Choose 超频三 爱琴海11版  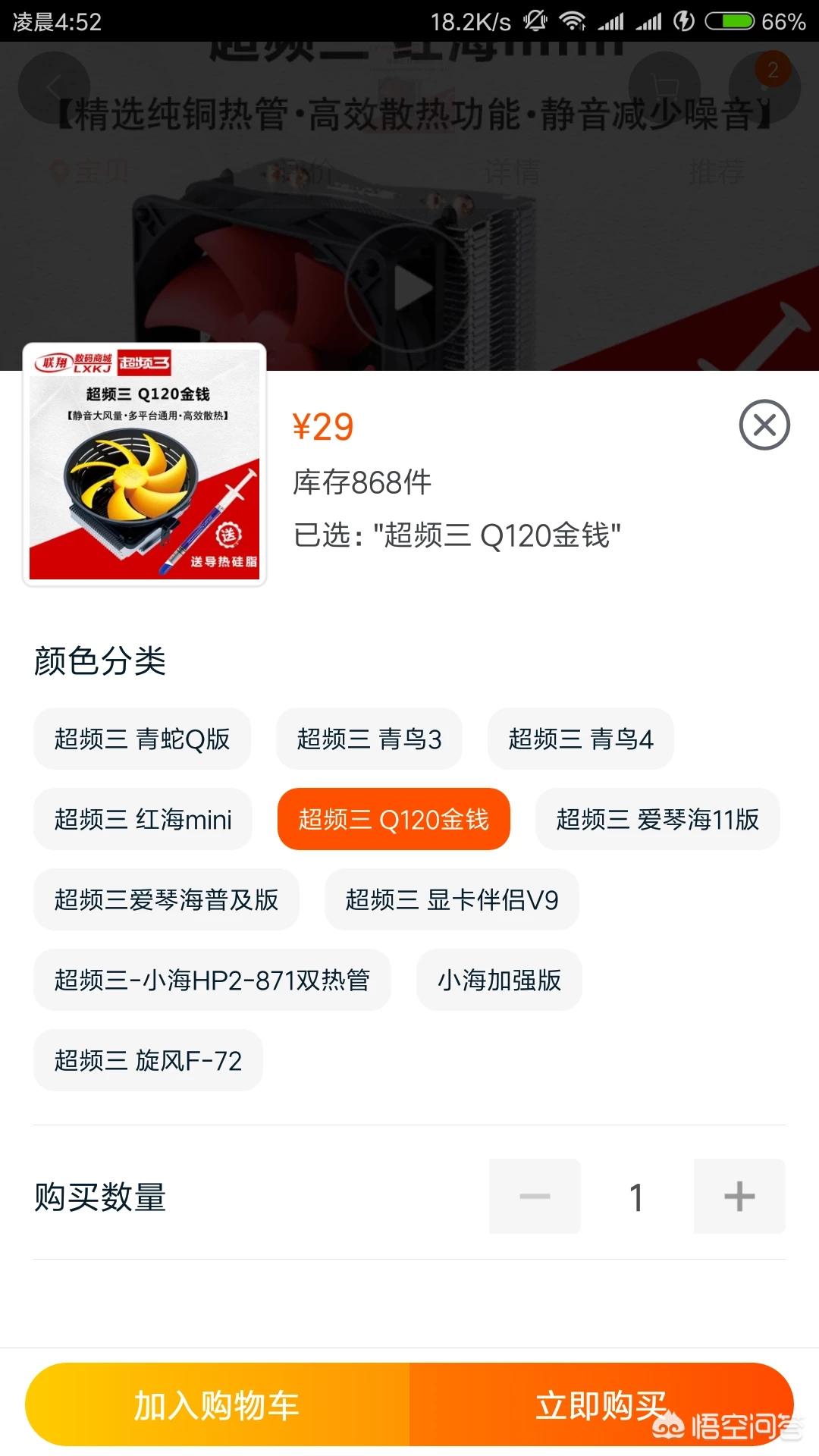657,819
